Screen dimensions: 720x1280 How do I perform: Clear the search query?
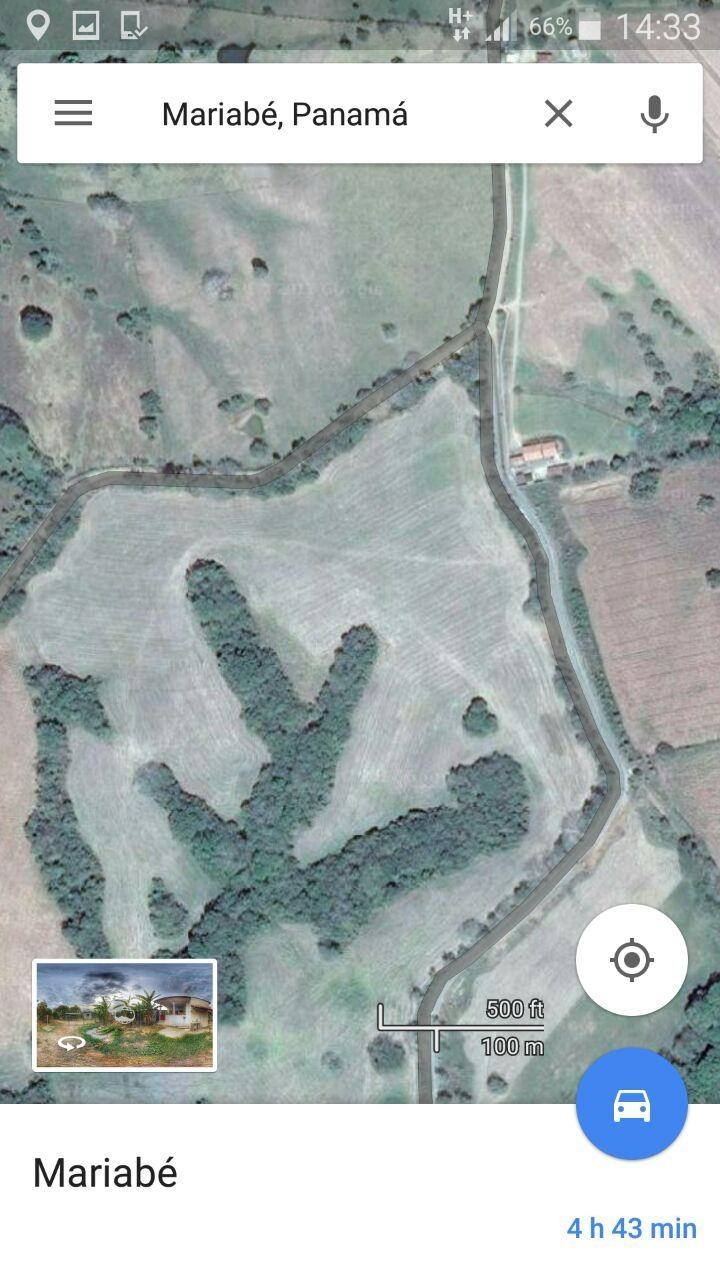click(x=558, y=114)
